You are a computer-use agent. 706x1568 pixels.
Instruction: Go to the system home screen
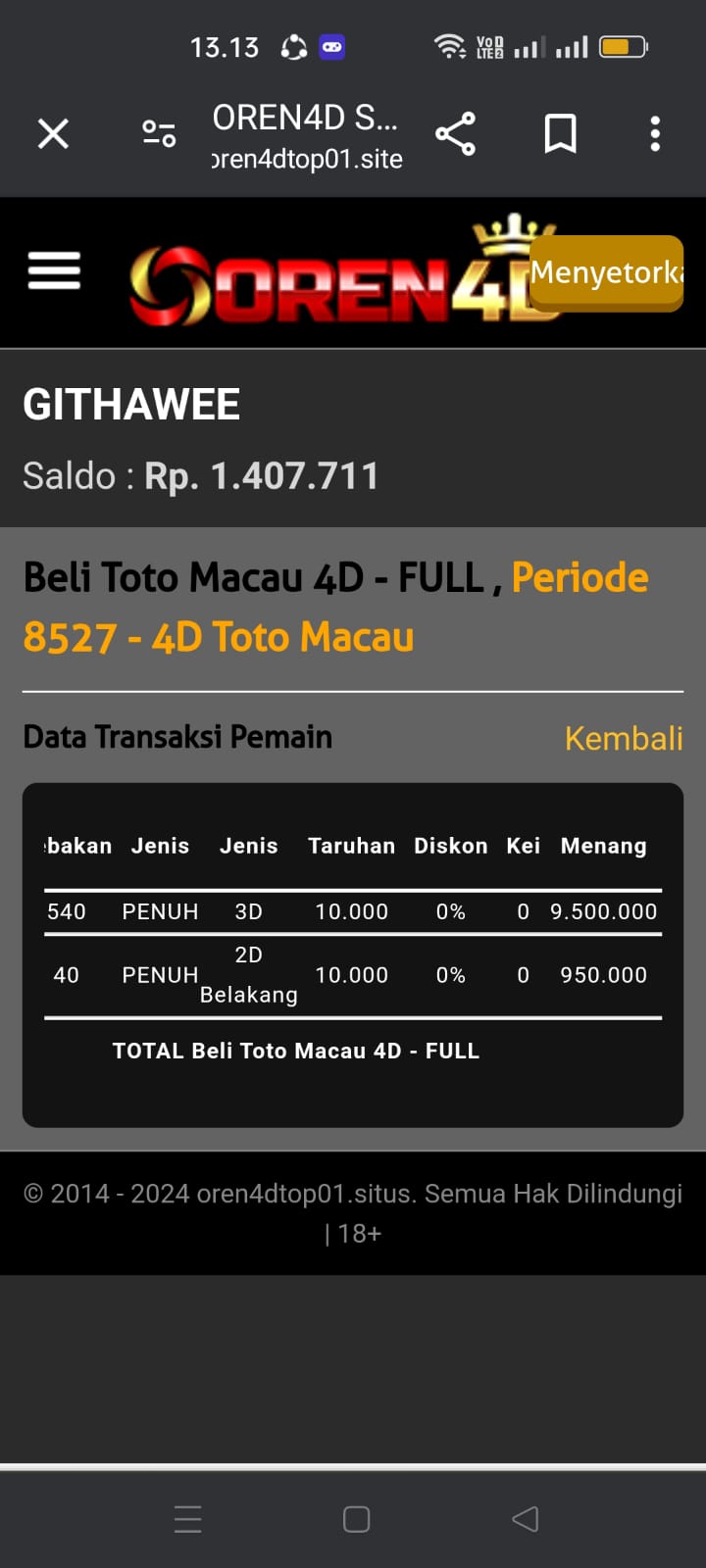click(x=356, y=1519)
